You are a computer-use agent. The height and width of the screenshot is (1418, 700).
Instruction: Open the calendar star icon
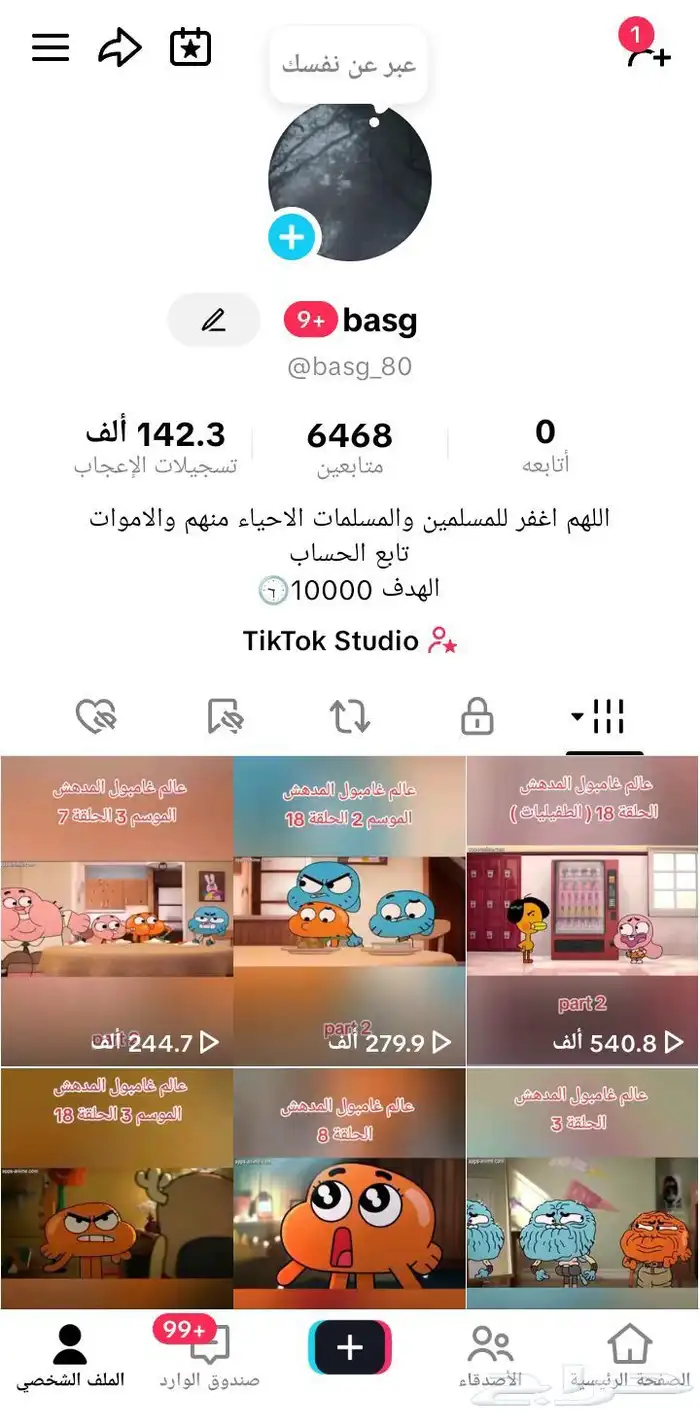coord(190,47)
